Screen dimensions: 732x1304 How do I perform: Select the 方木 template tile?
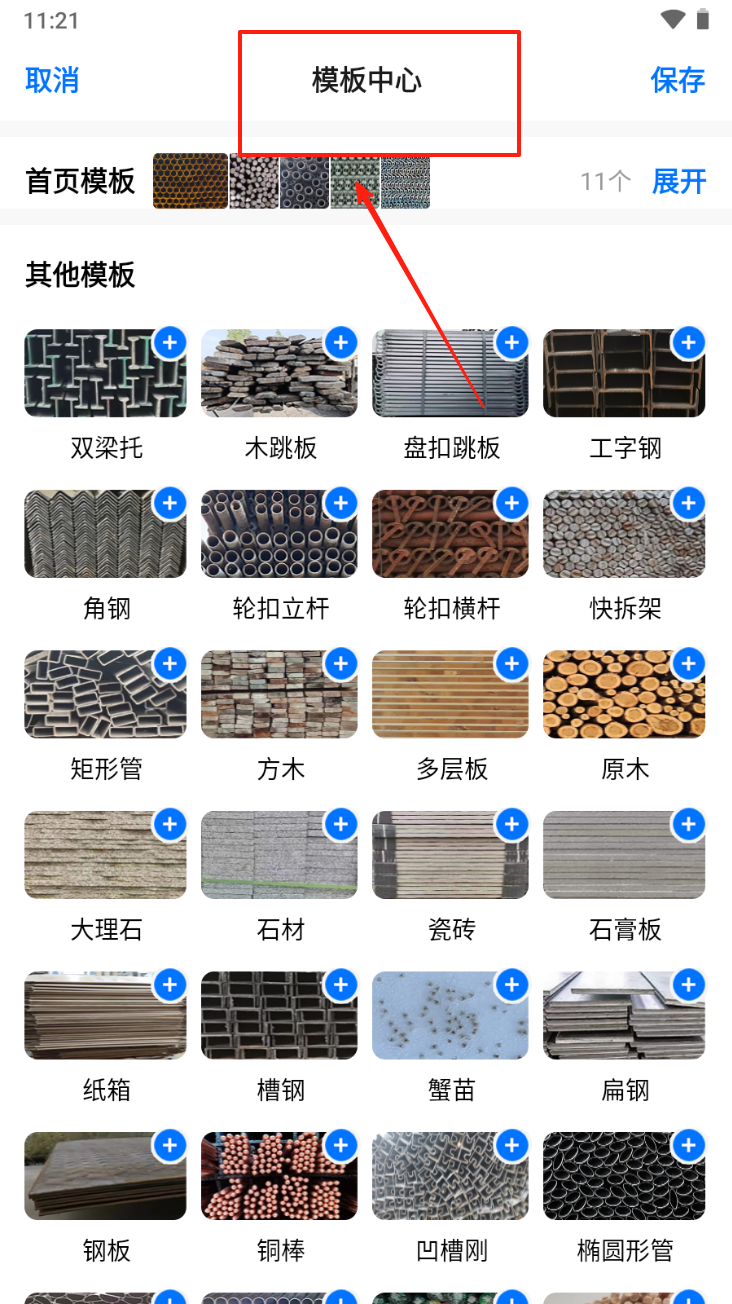pyautogui.click(x=279, y=694)
